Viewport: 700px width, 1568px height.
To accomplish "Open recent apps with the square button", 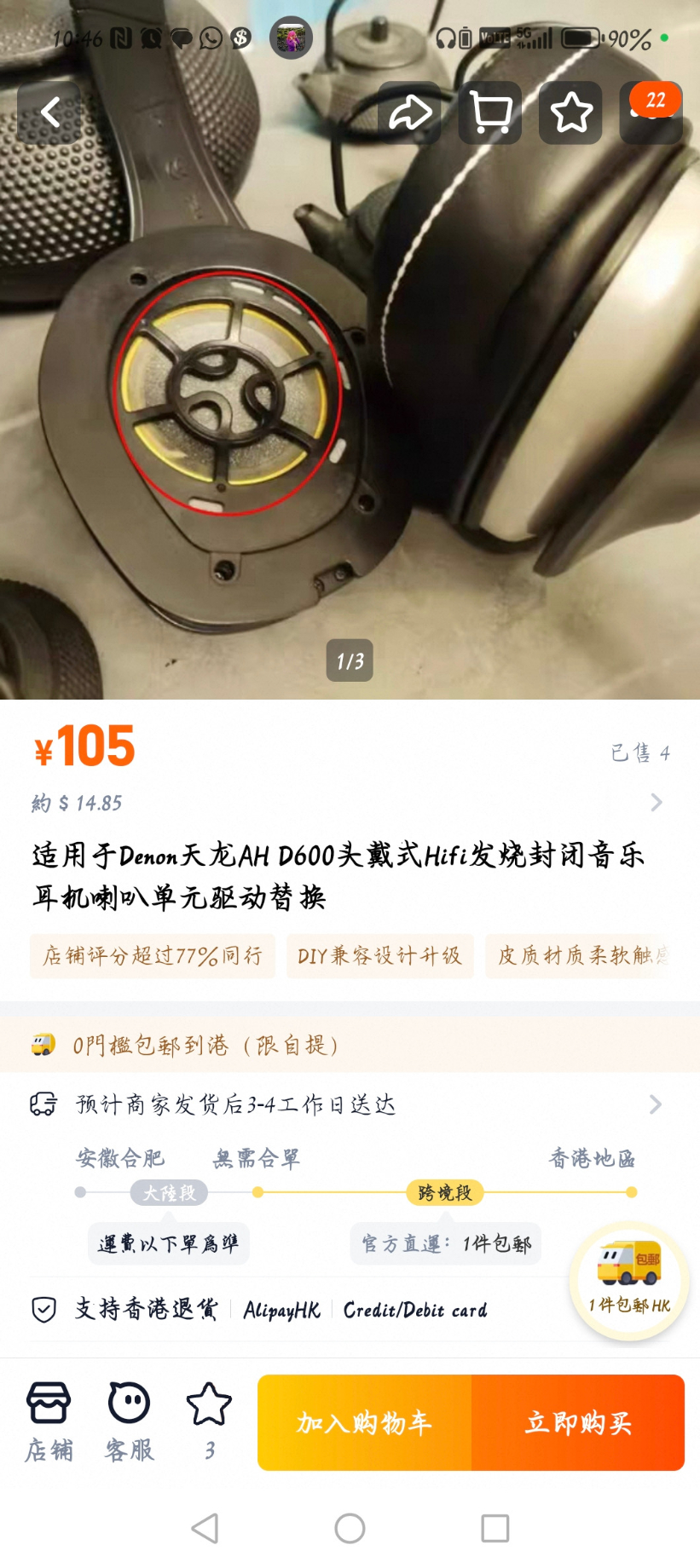I will (x=495, y=1528).
